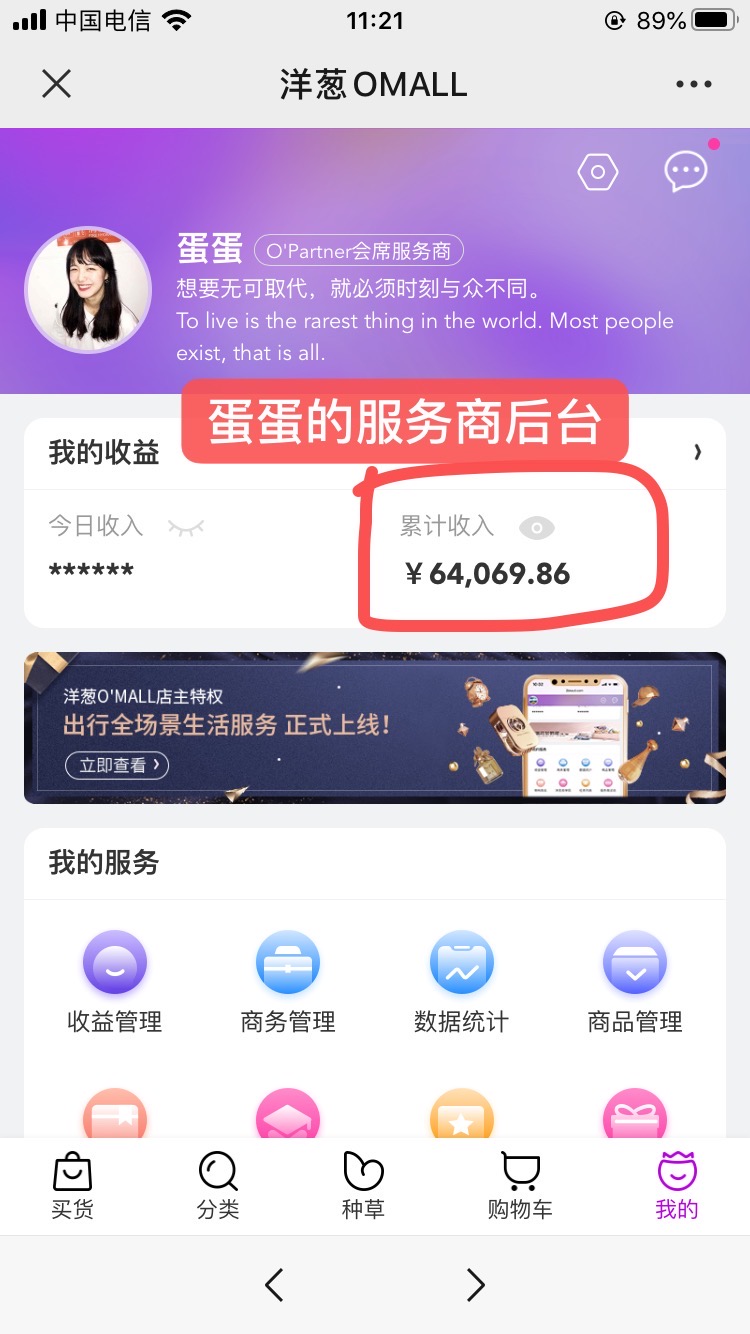Switch to the 种草 tab in bottom bar
The image size is (750, 1334).
364,1185
